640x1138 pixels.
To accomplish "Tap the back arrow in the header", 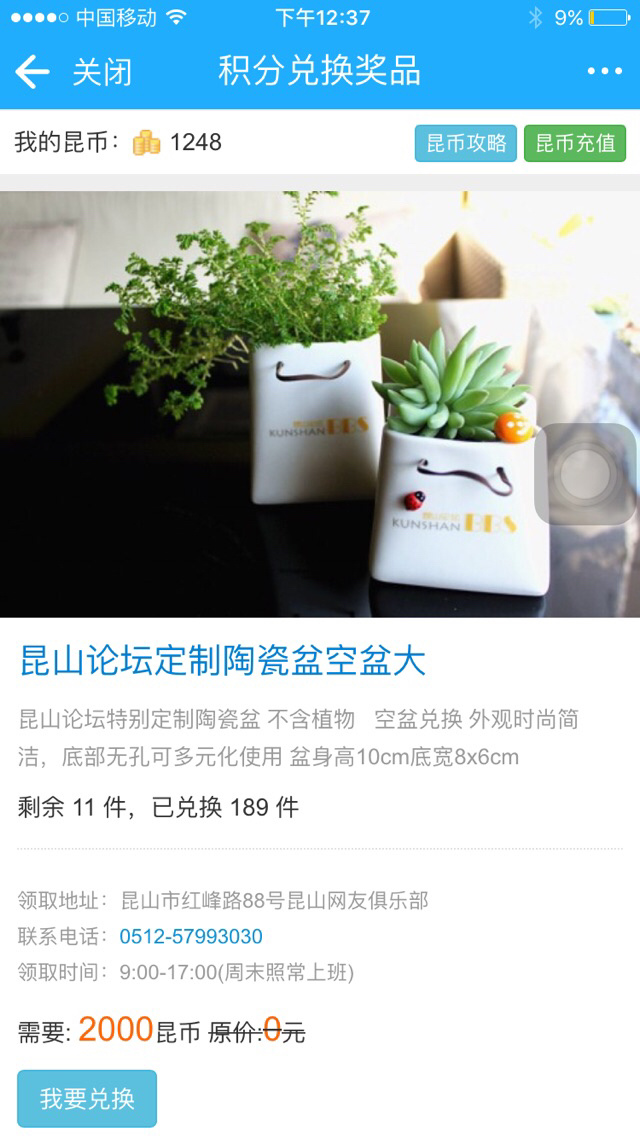I will pos(32,72).
